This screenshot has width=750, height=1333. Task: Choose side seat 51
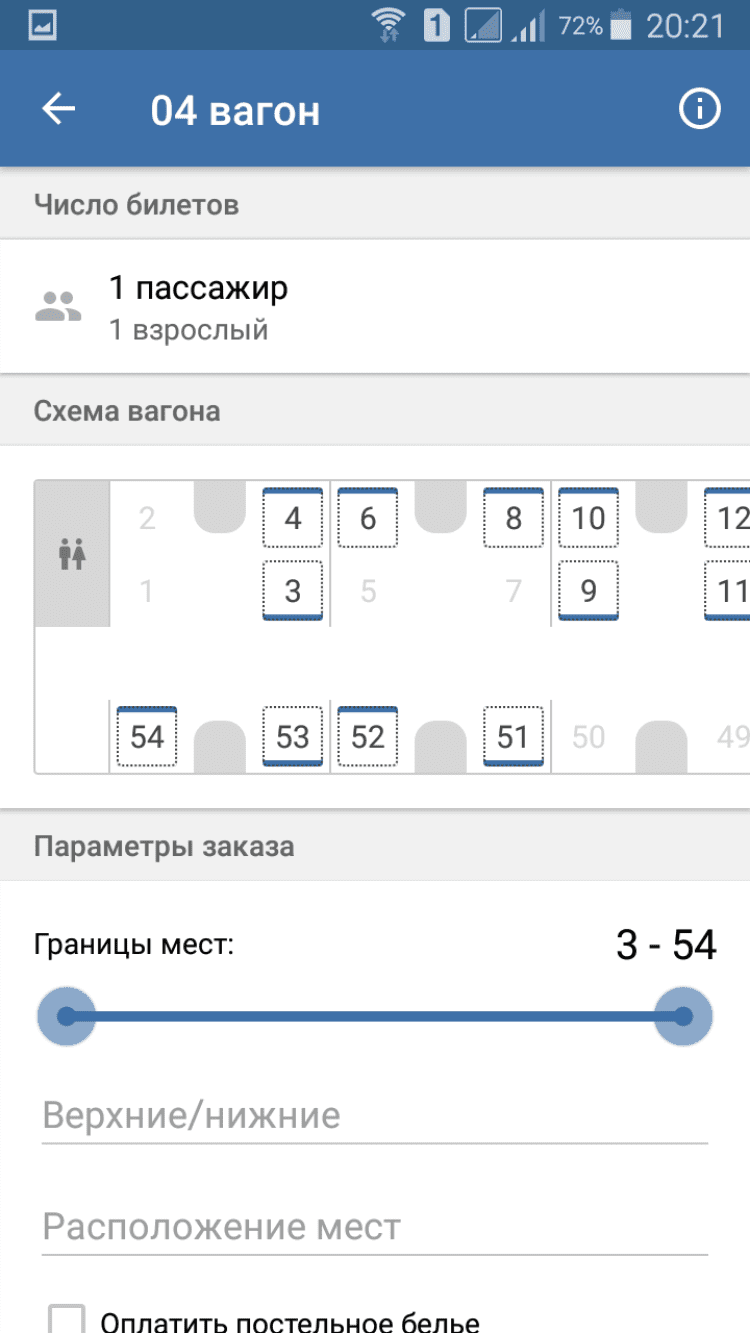(x=513, y=737)
